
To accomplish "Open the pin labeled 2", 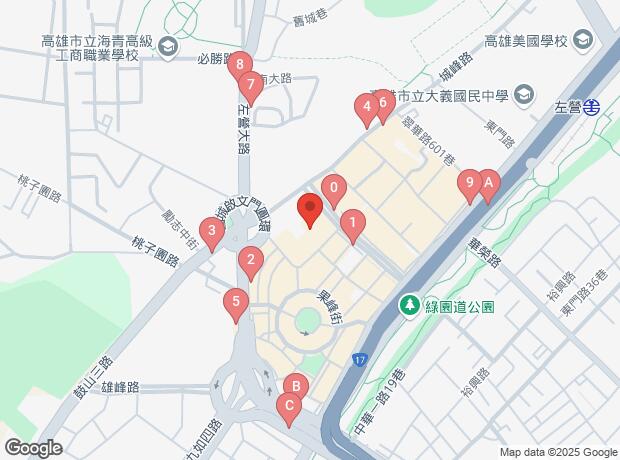I will point(251,264).
